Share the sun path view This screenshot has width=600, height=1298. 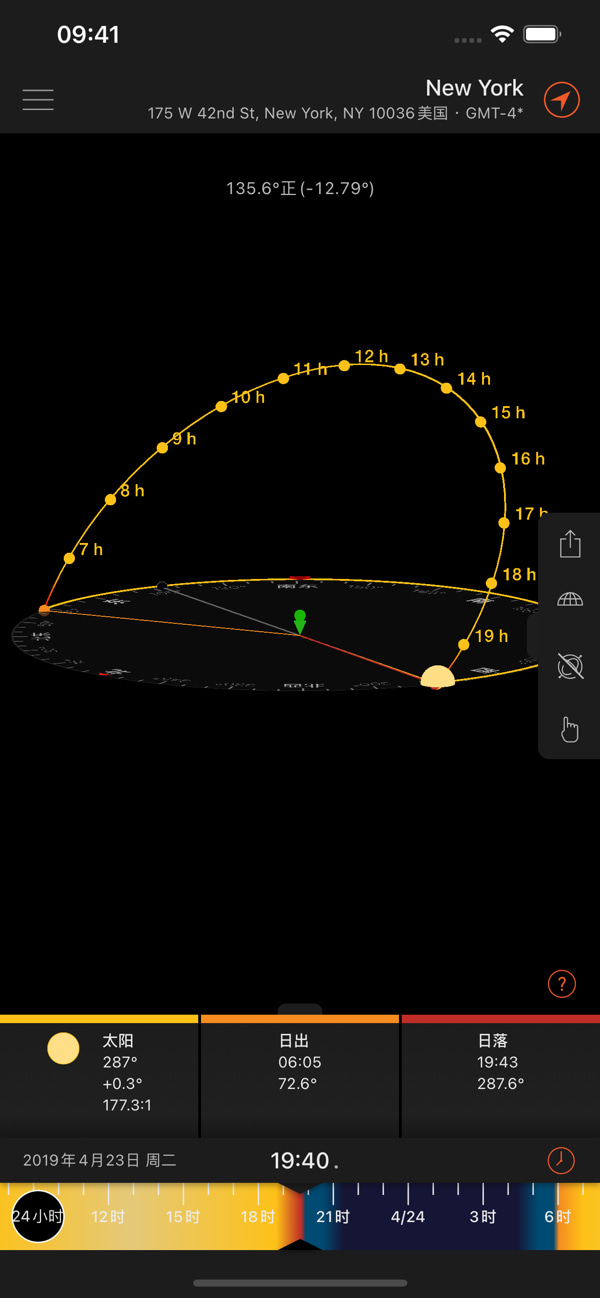click(570, 544)
